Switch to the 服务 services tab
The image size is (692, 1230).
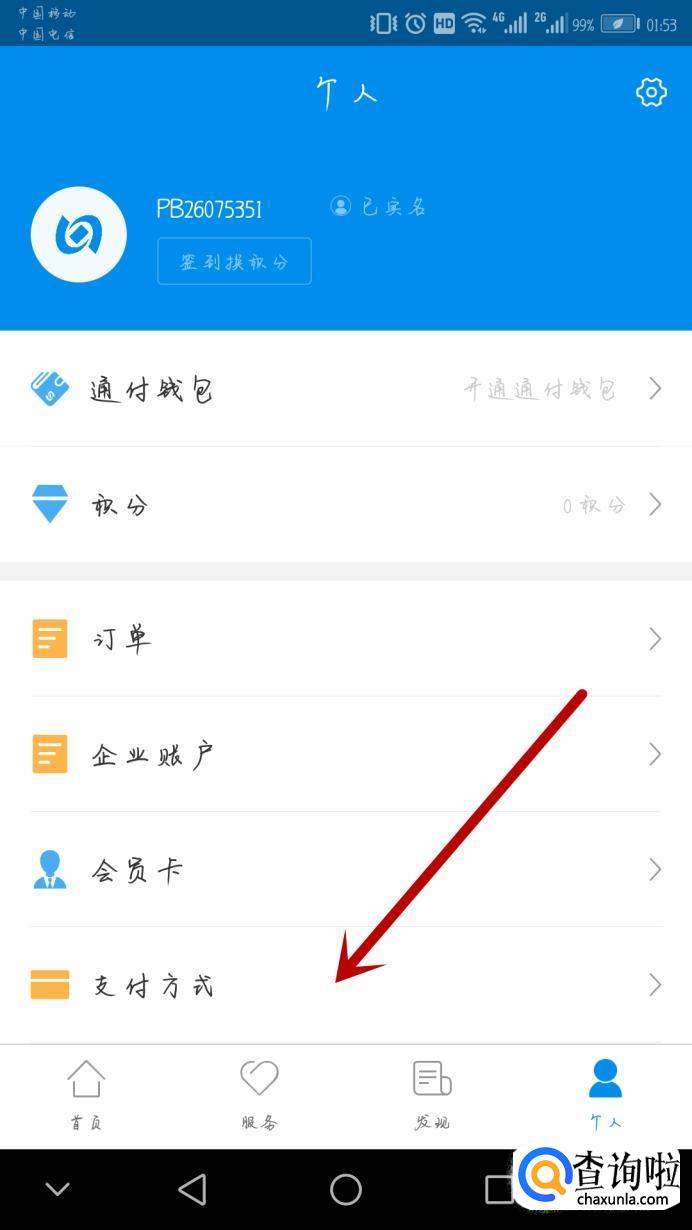(259, 1095)
